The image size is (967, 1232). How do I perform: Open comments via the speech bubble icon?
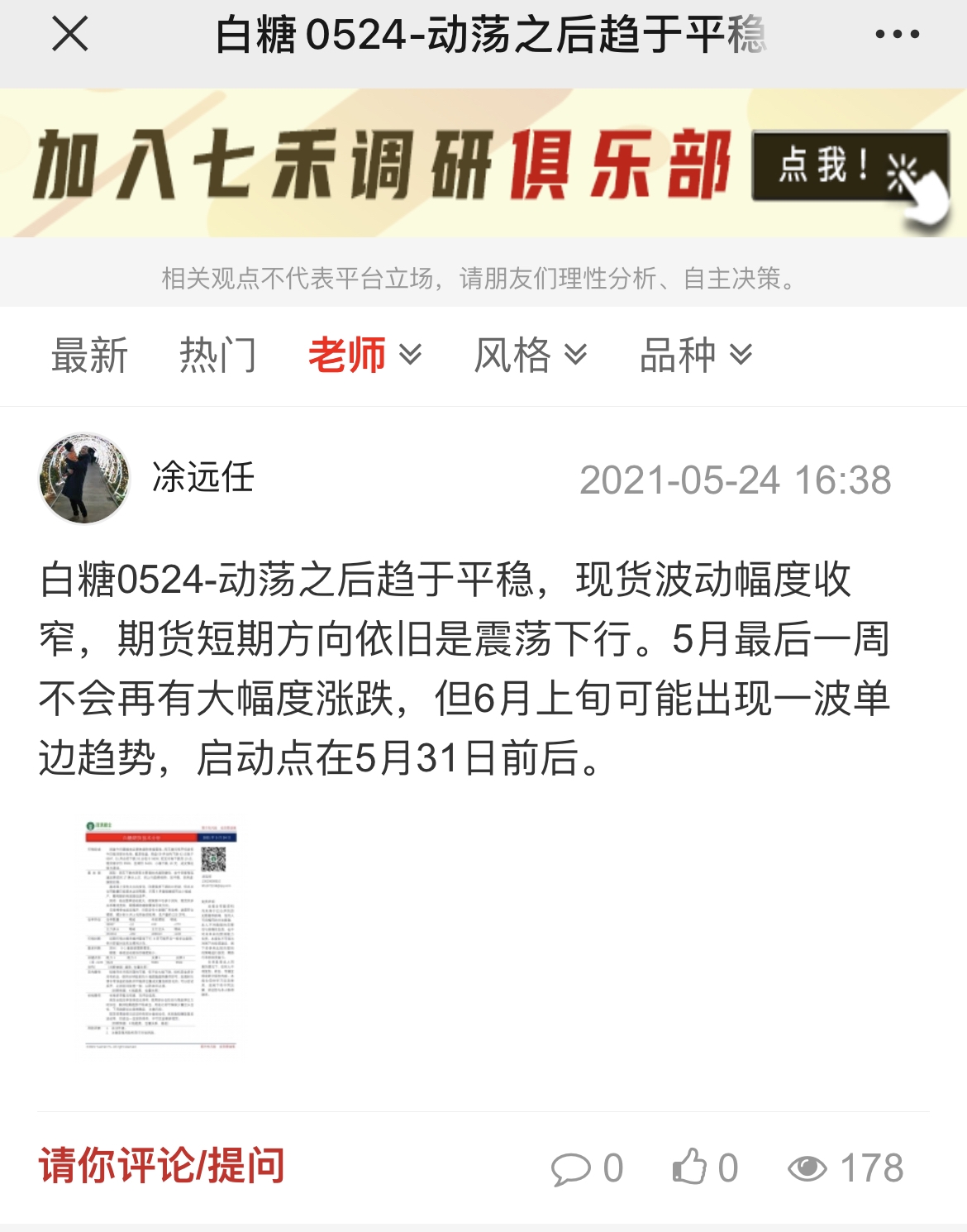(x=571, y=1168)
